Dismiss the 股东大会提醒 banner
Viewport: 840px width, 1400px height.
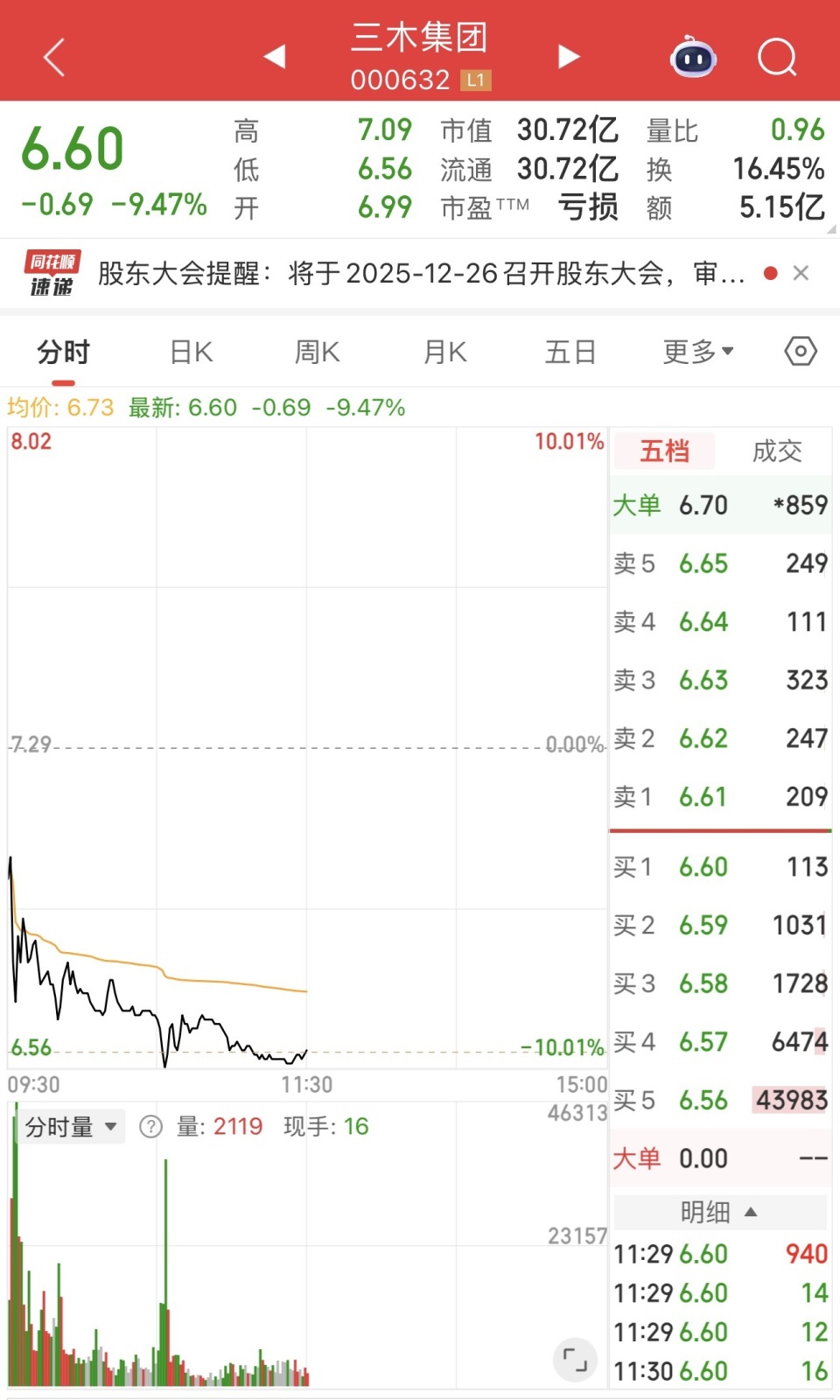tap(801, 274)
